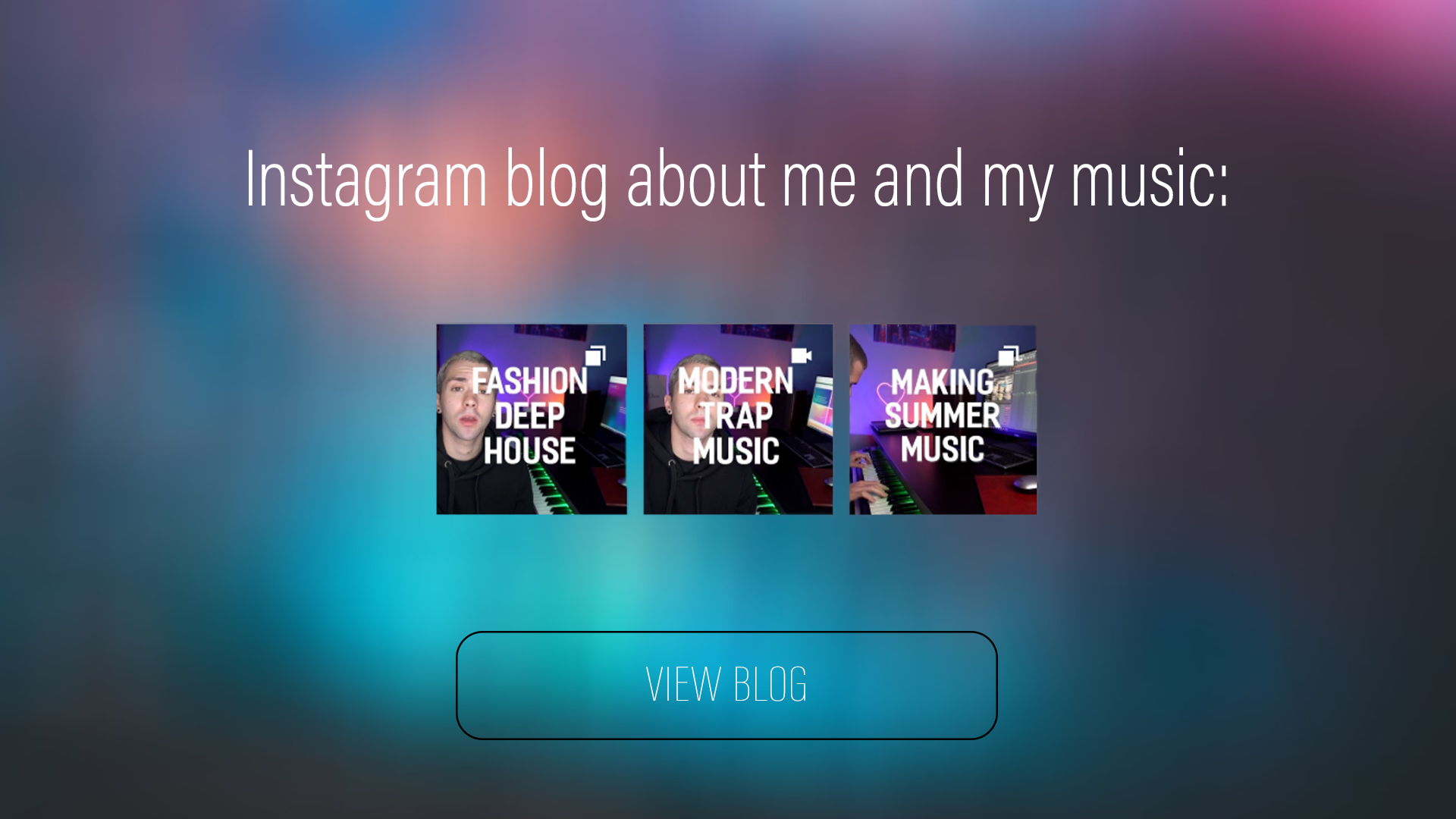Open the Modern Trap Music video post

pos(737,419)
